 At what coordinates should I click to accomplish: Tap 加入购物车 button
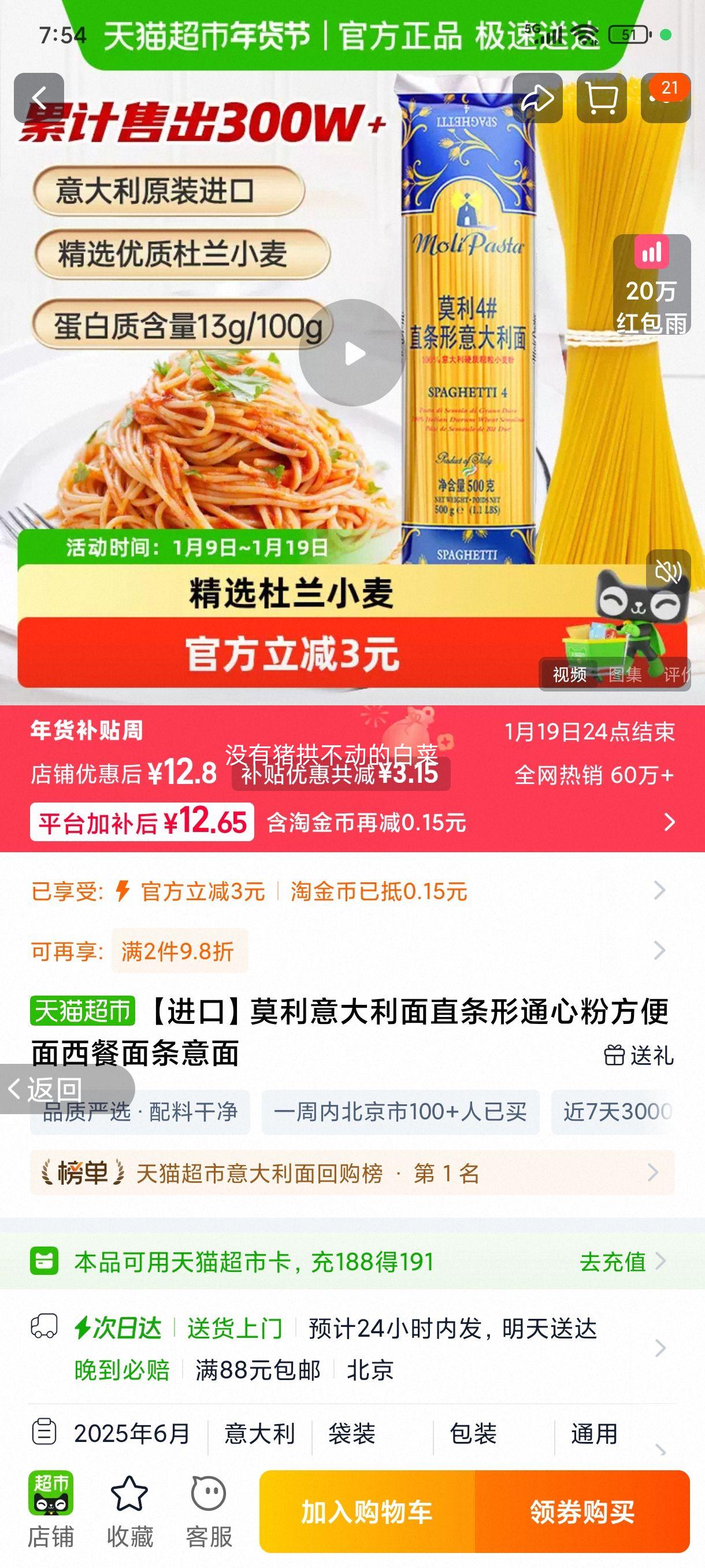pyautogui.click(x=368, y=1512)
